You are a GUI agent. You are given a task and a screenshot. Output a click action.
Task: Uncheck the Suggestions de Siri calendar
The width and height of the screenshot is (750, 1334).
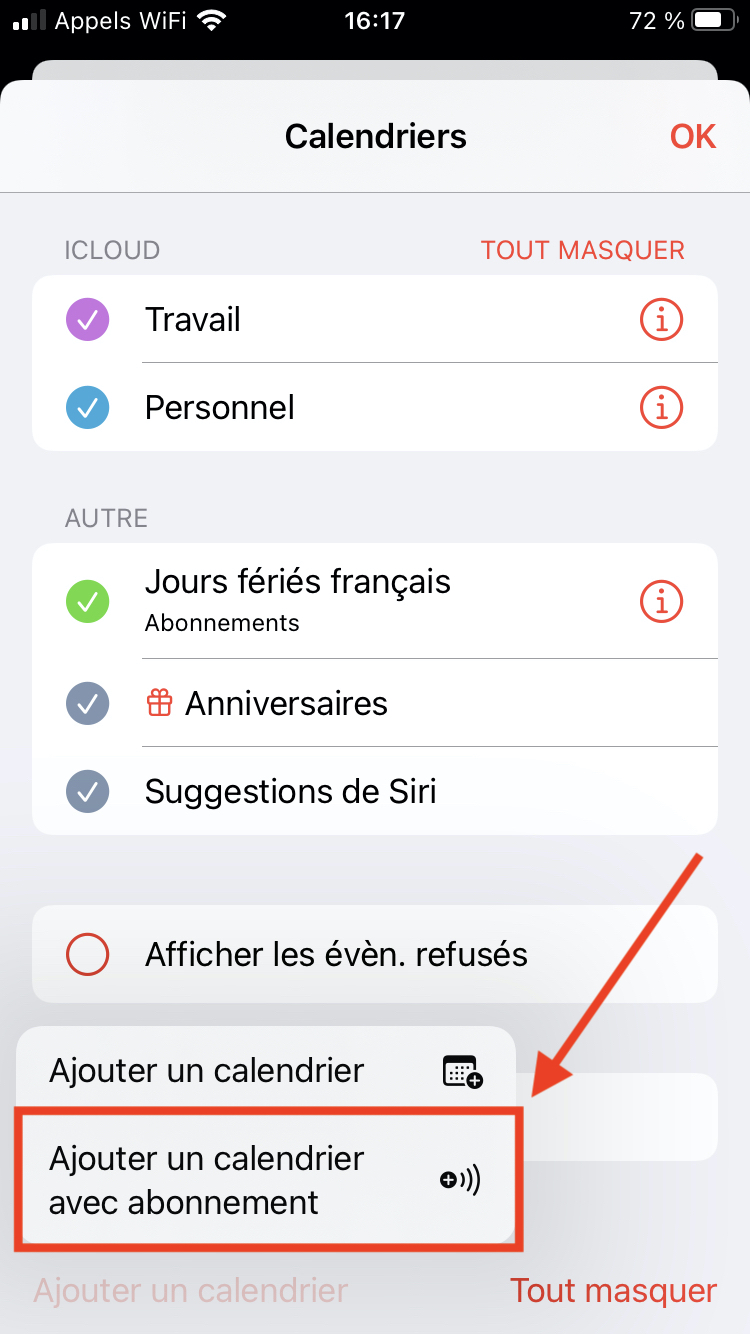click(x=87, y=791)
